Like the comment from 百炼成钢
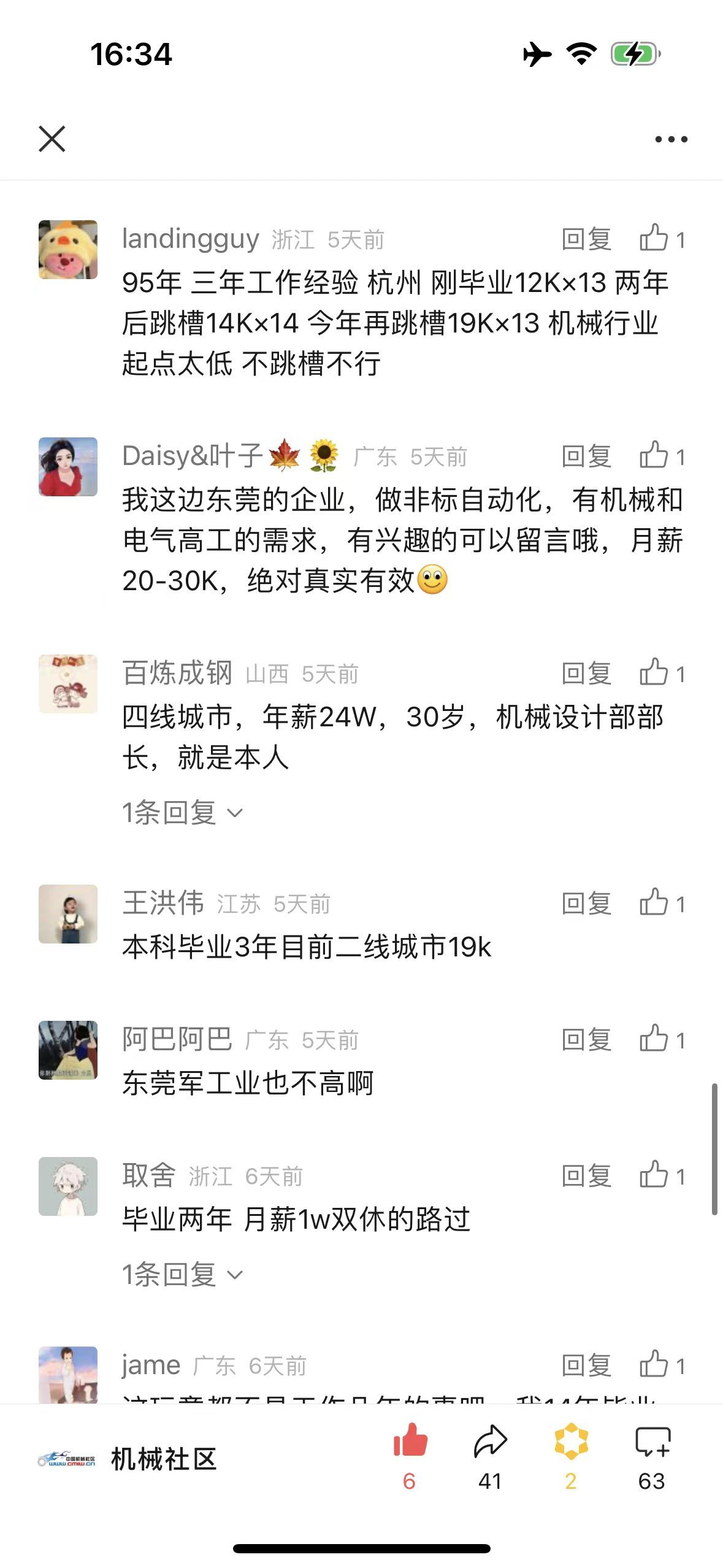 tap(662, 673)
